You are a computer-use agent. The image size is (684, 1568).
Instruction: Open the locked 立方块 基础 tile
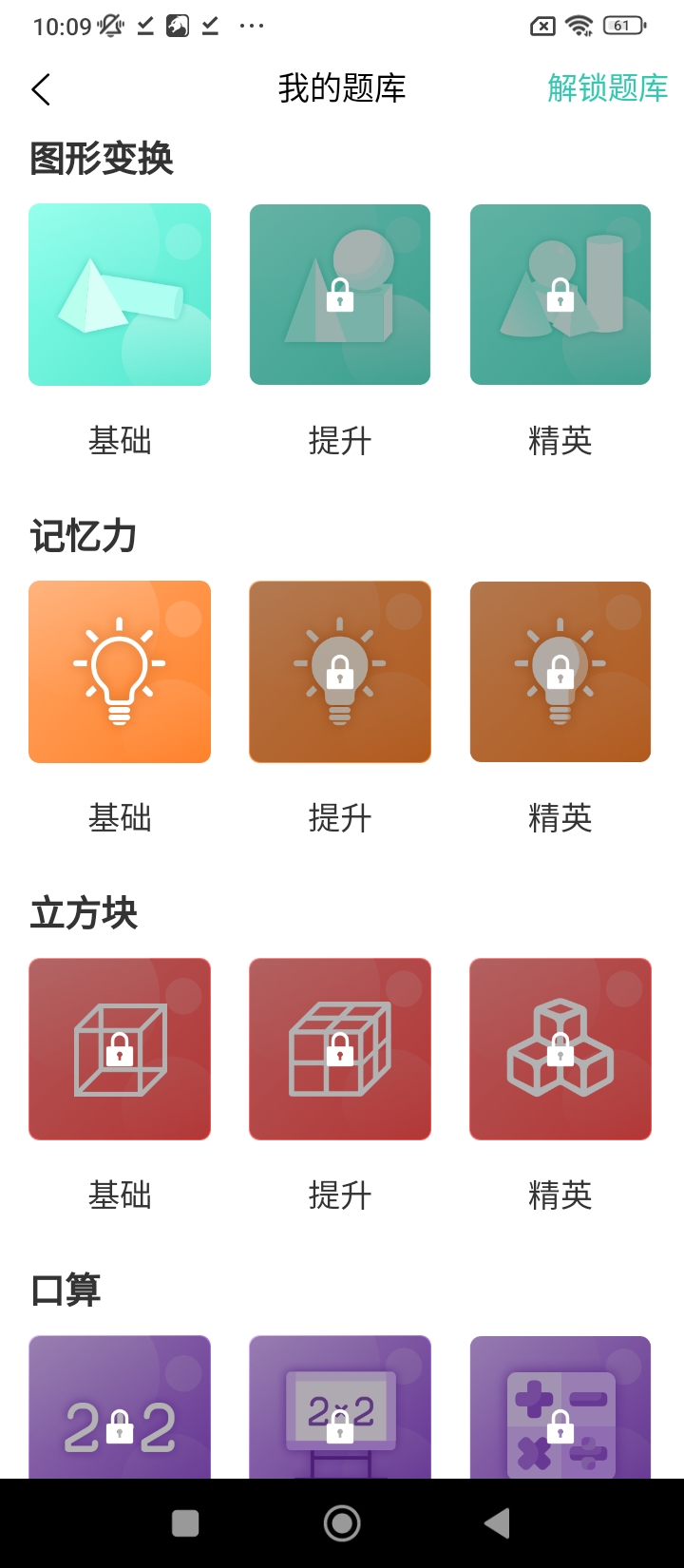tap(120, 1049)
